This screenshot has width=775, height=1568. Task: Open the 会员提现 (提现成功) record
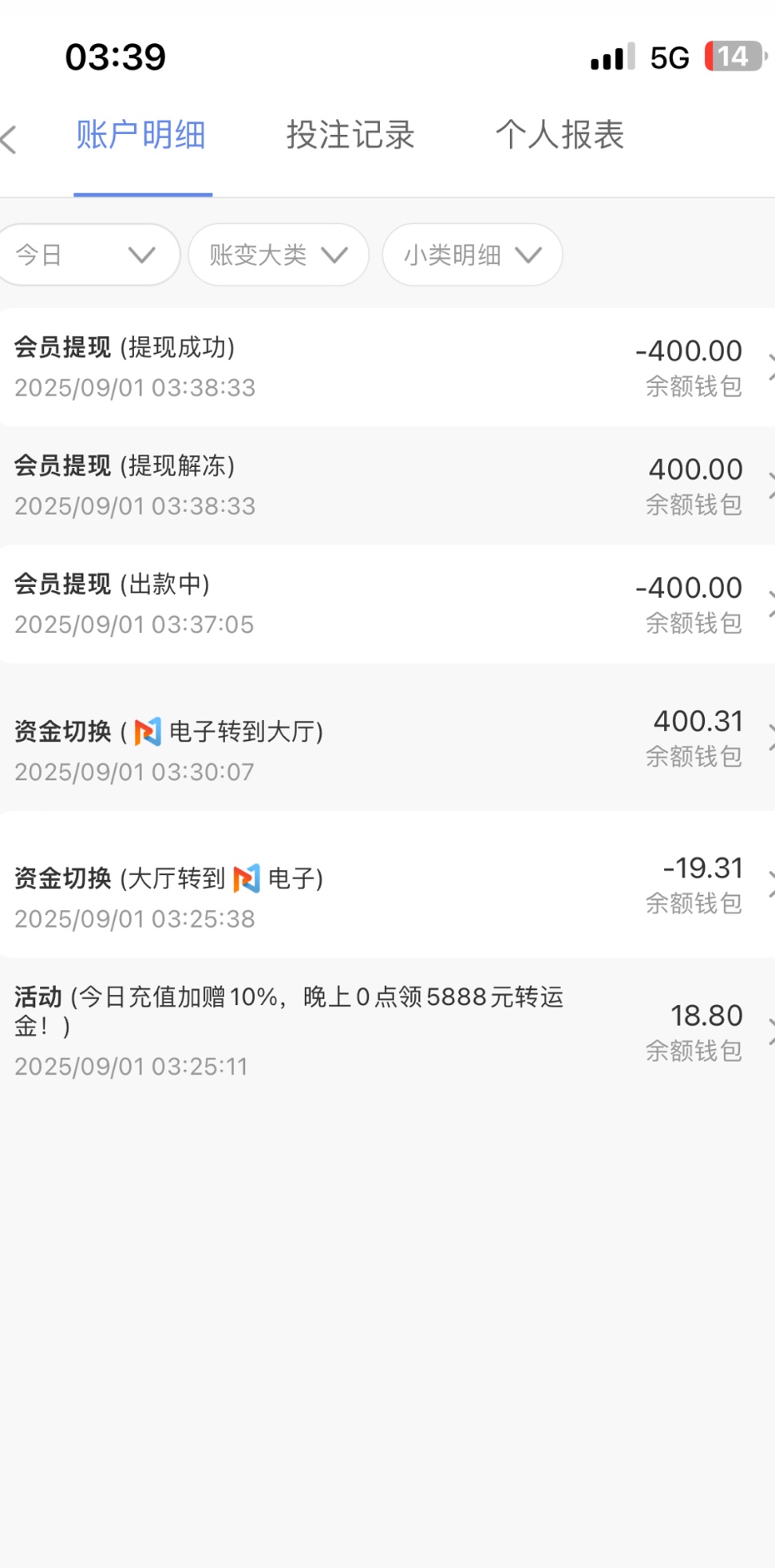point(383,367)
